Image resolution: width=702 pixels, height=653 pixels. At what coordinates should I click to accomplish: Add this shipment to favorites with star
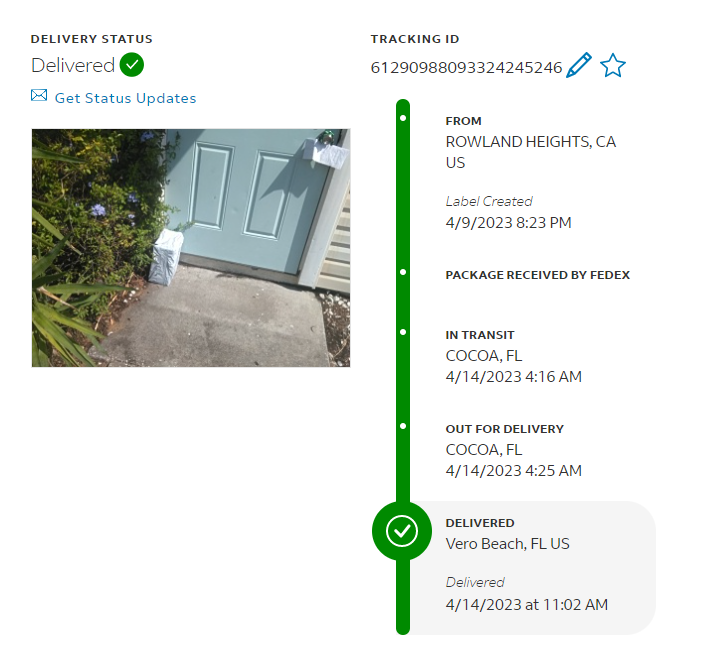click(x=612, y=67)
